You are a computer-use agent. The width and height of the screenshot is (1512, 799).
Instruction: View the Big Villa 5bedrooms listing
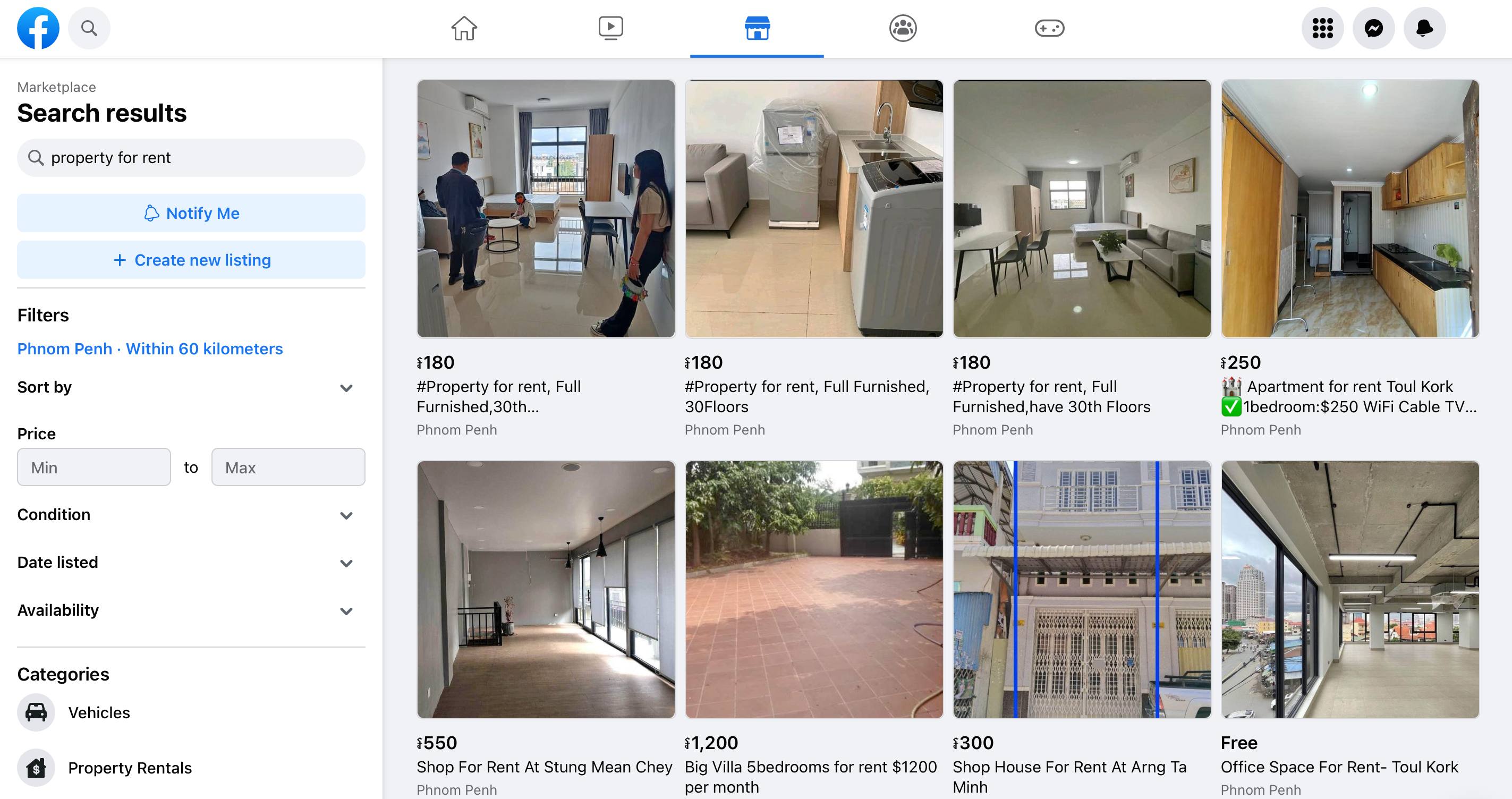pyautogui.click(x=813, y=589)
